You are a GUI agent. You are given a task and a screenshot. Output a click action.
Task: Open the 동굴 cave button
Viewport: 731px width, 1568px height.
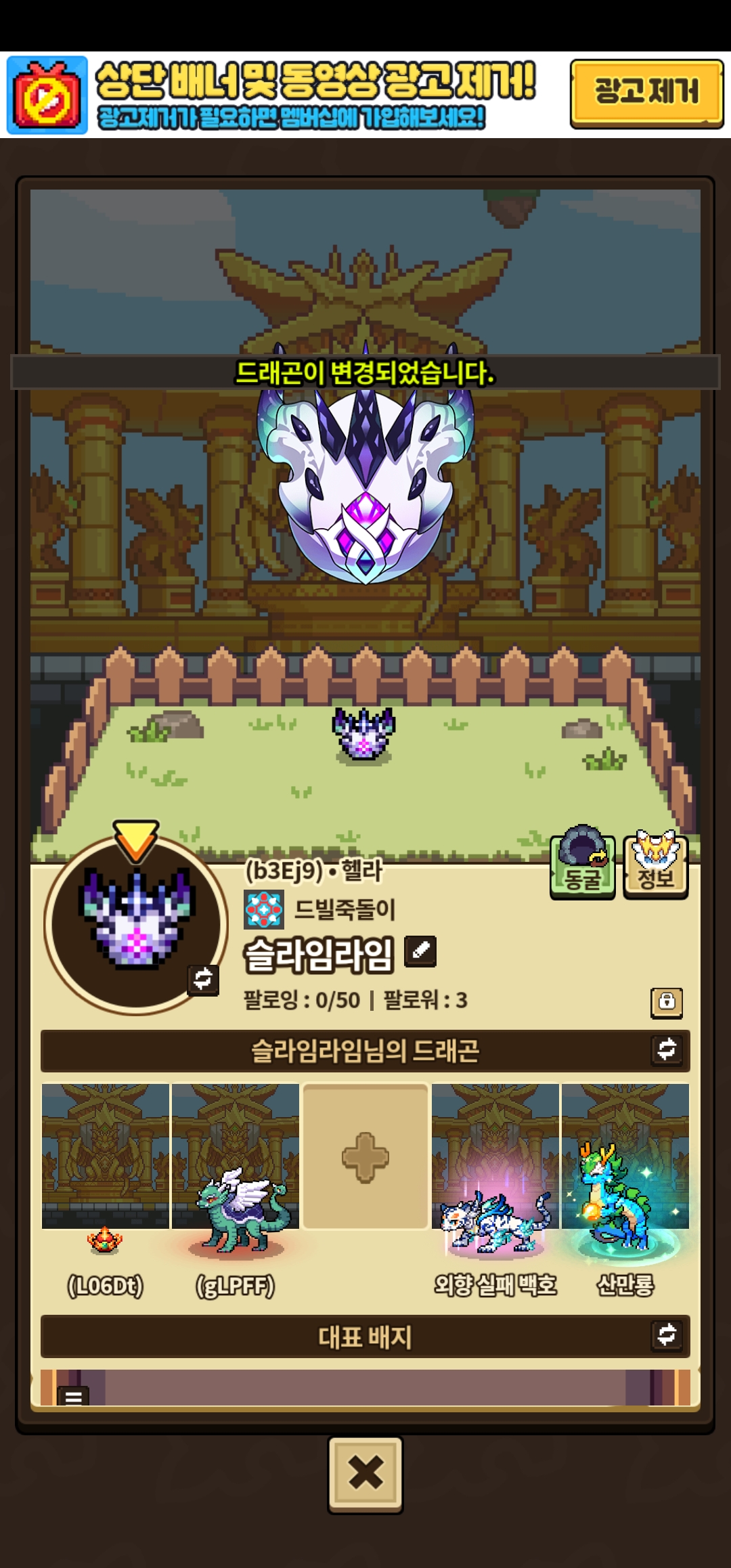point(582,865)
